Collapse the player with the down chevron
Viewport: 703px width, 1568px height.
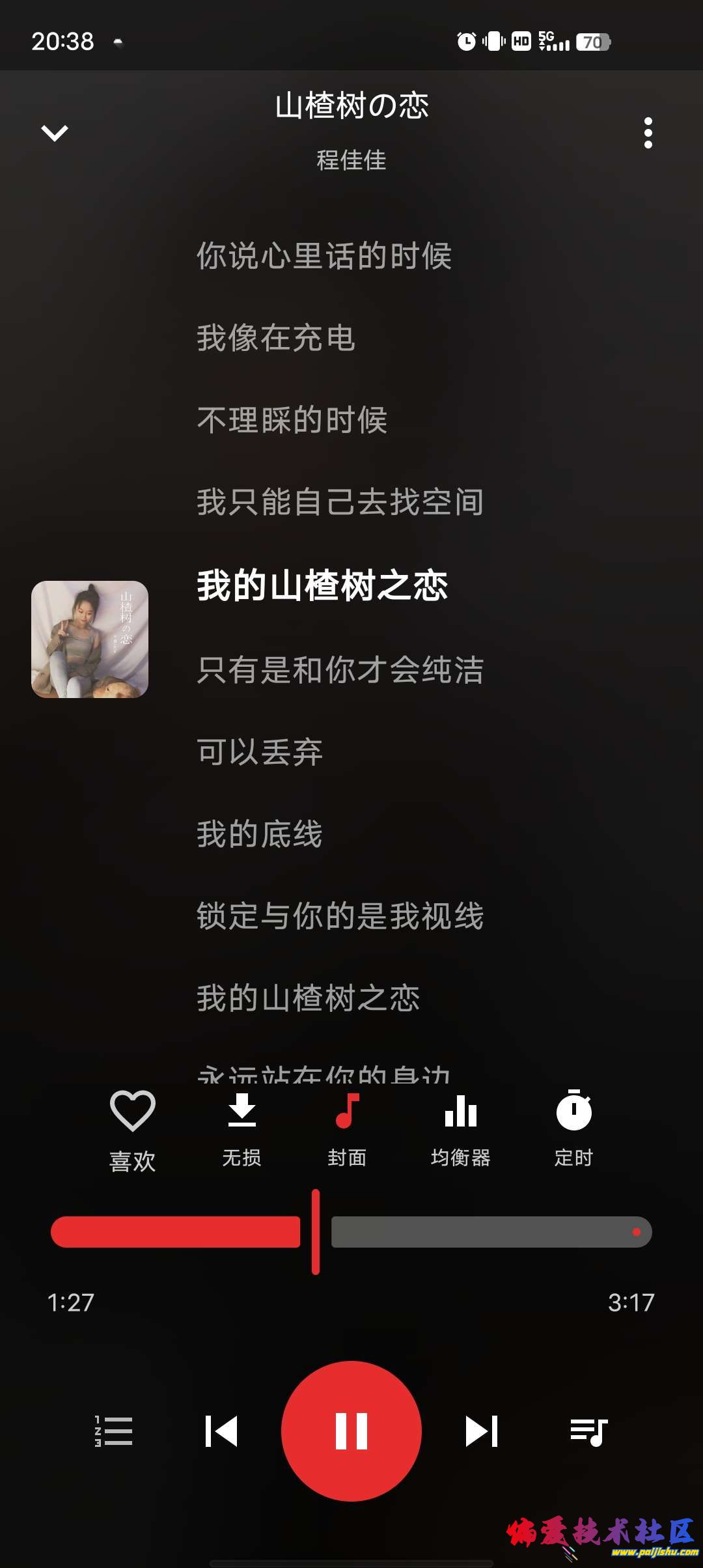click(x=55, y=133)
